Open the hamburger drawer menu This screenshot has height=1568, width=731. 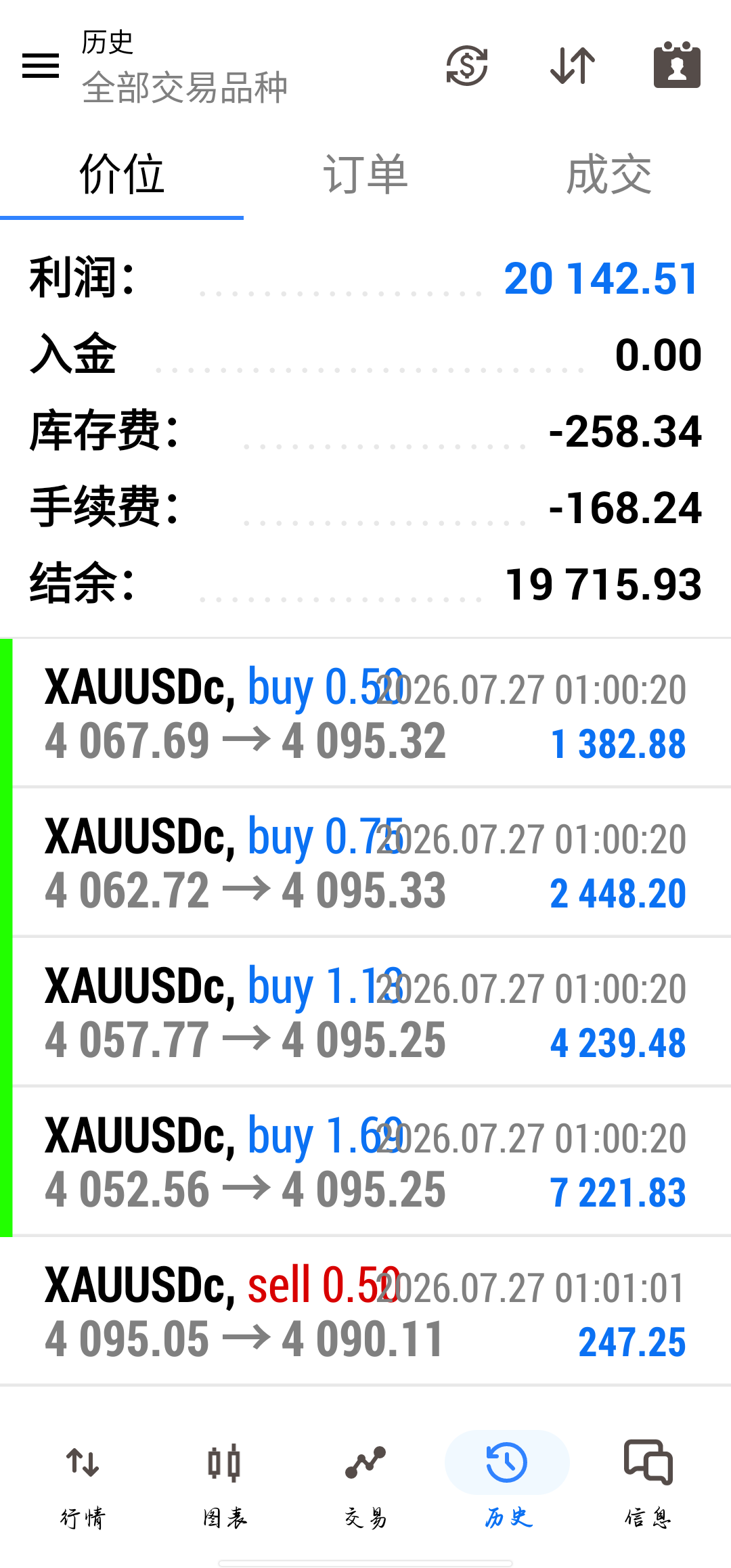point(41,66)
